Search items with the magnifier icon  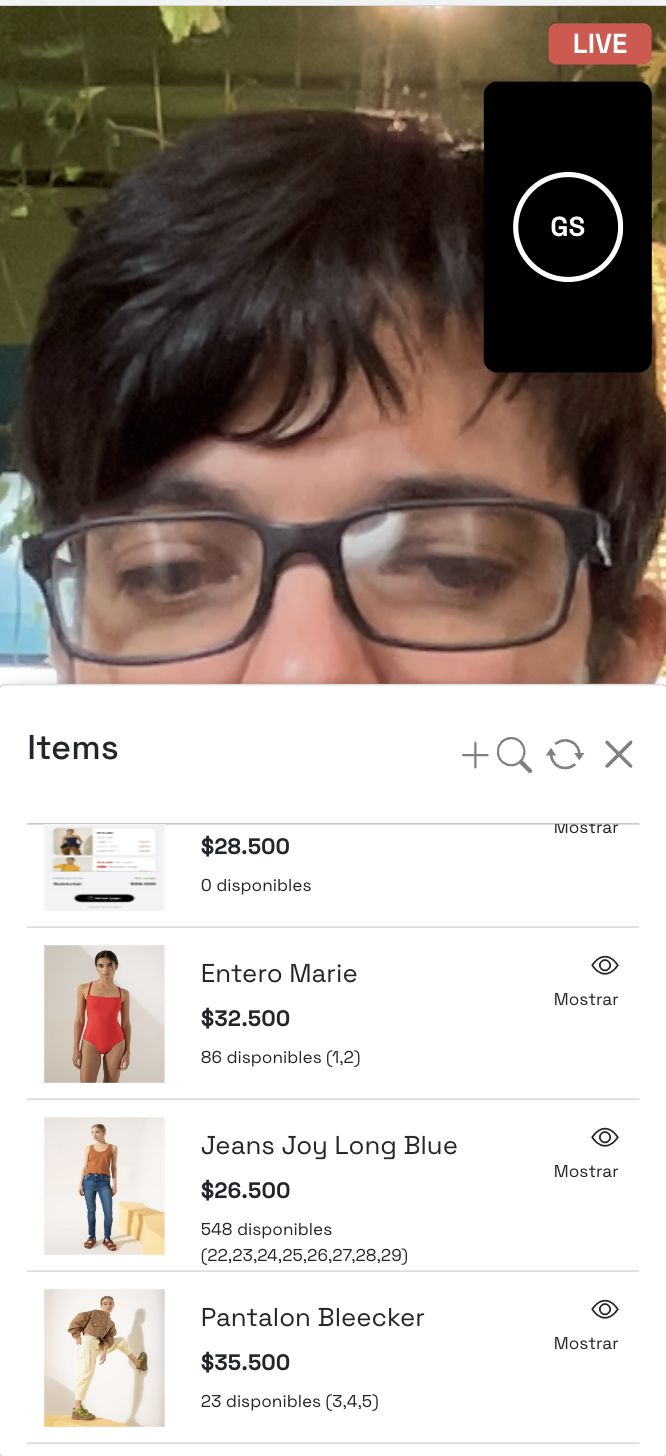514,755
